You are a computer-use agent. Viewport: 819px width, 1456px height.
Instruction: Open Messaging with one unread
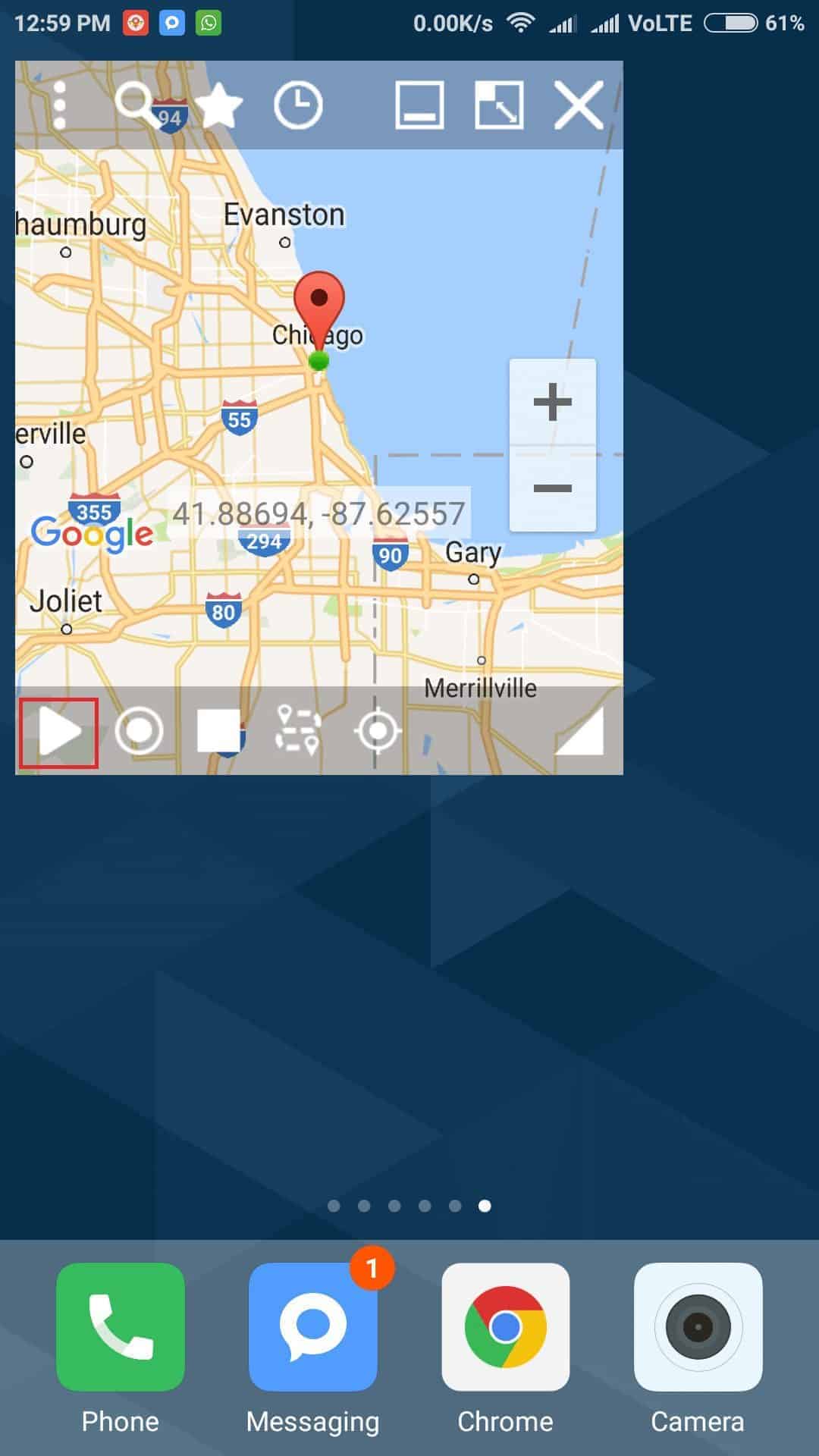(x=313, y=1327)
